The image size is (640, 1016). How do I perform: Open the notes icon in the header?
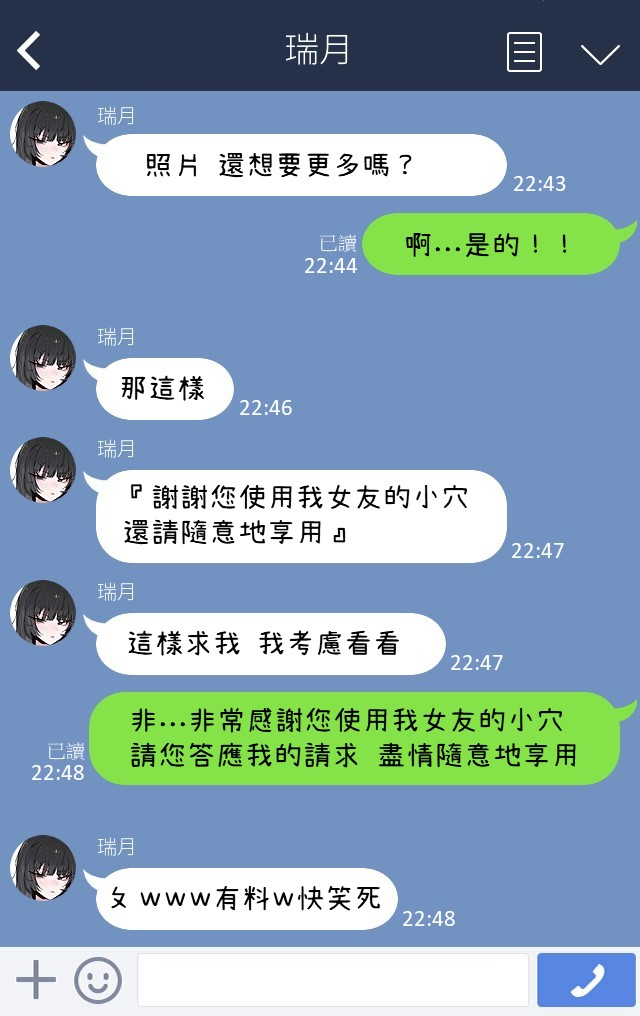point(524,52)
